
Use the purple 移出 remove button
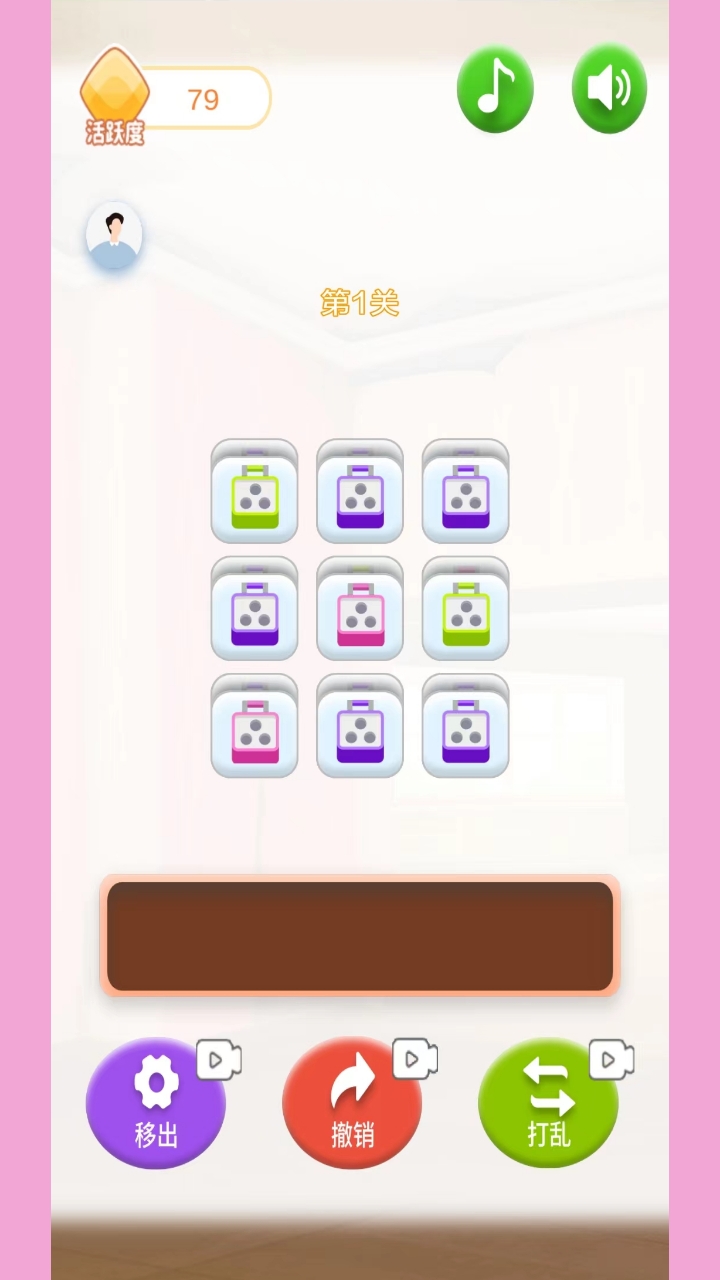[x=156, y=1104]
